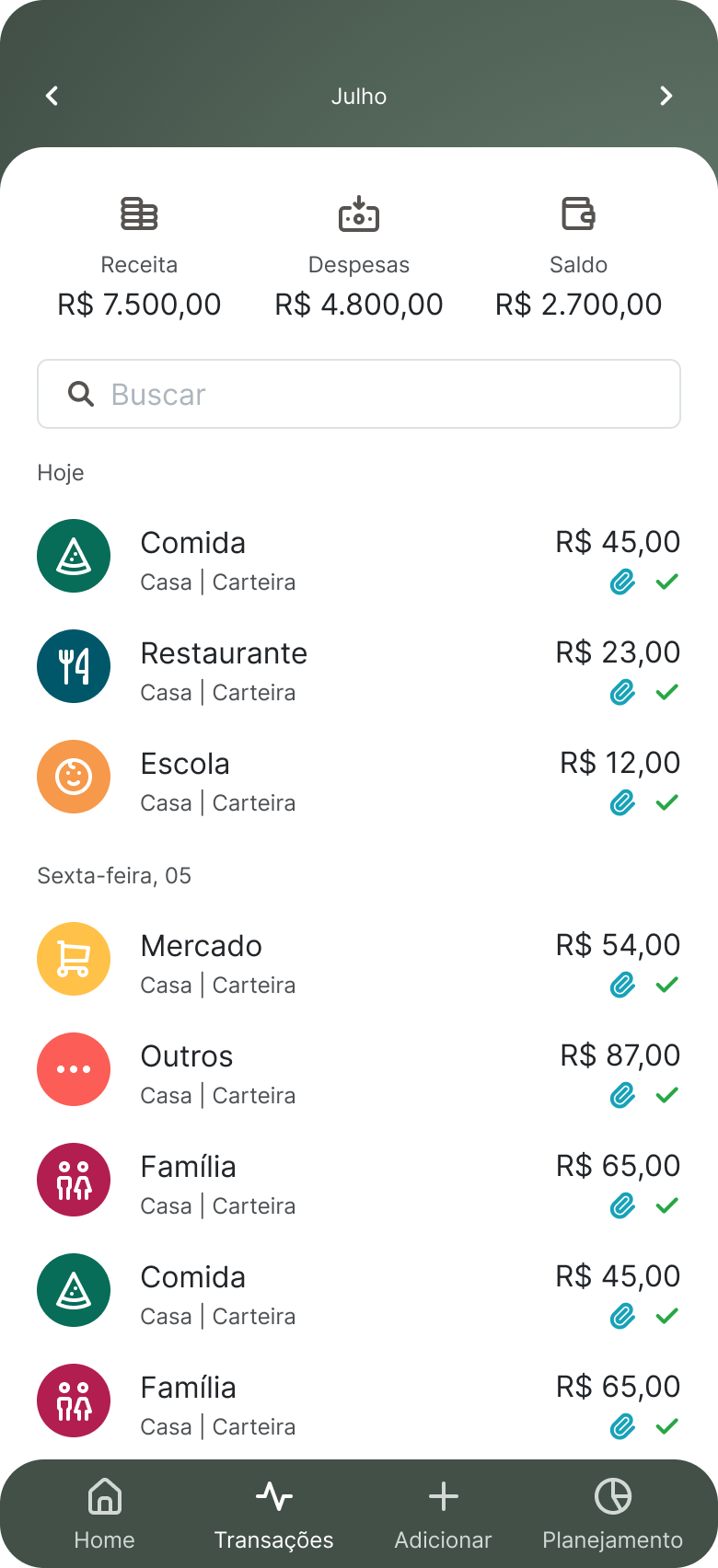
Task: Advance to next month using right chevron
Action: pos(666,95)
